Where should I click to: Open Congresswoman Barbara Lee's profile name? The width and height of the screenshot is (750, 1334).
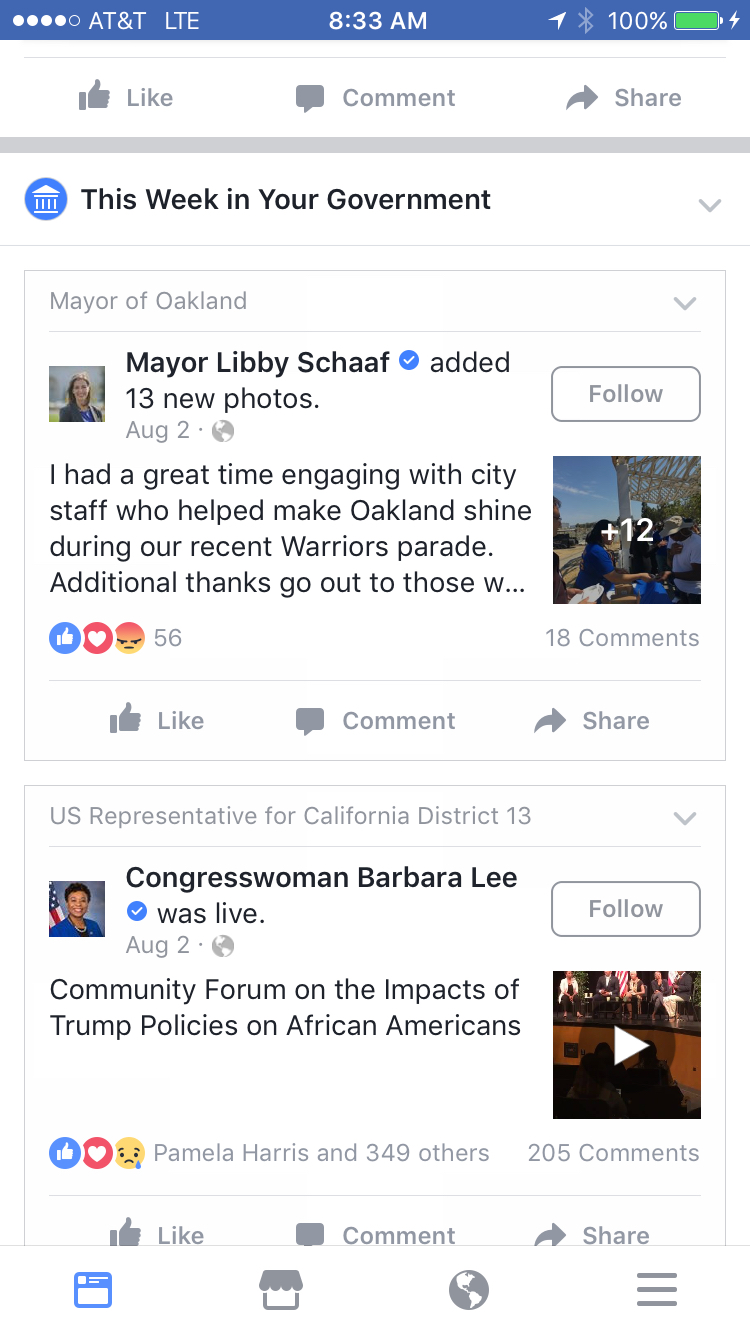point(322,878)
